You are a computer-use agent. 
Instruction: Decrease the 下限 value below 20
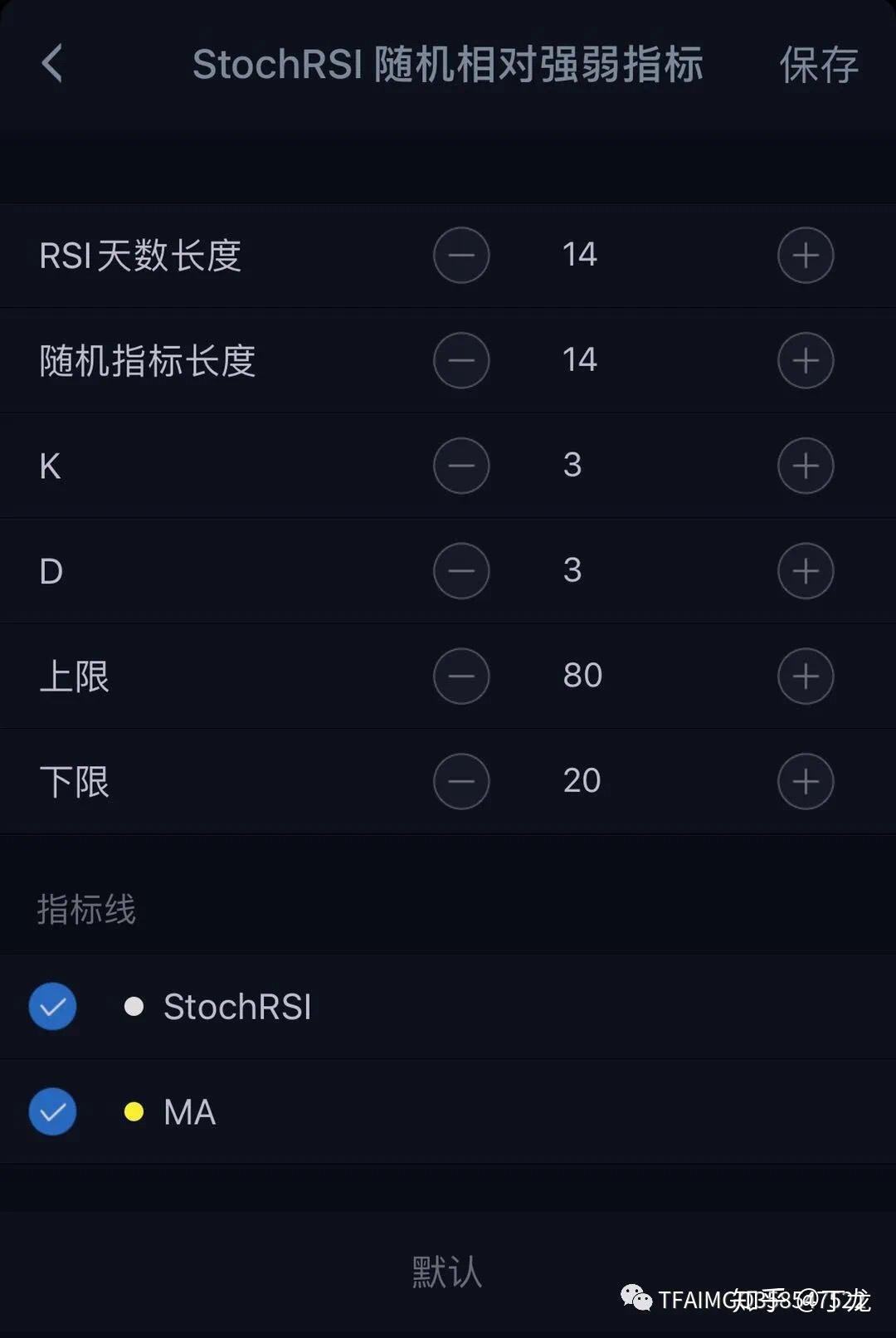click(461, 781)
